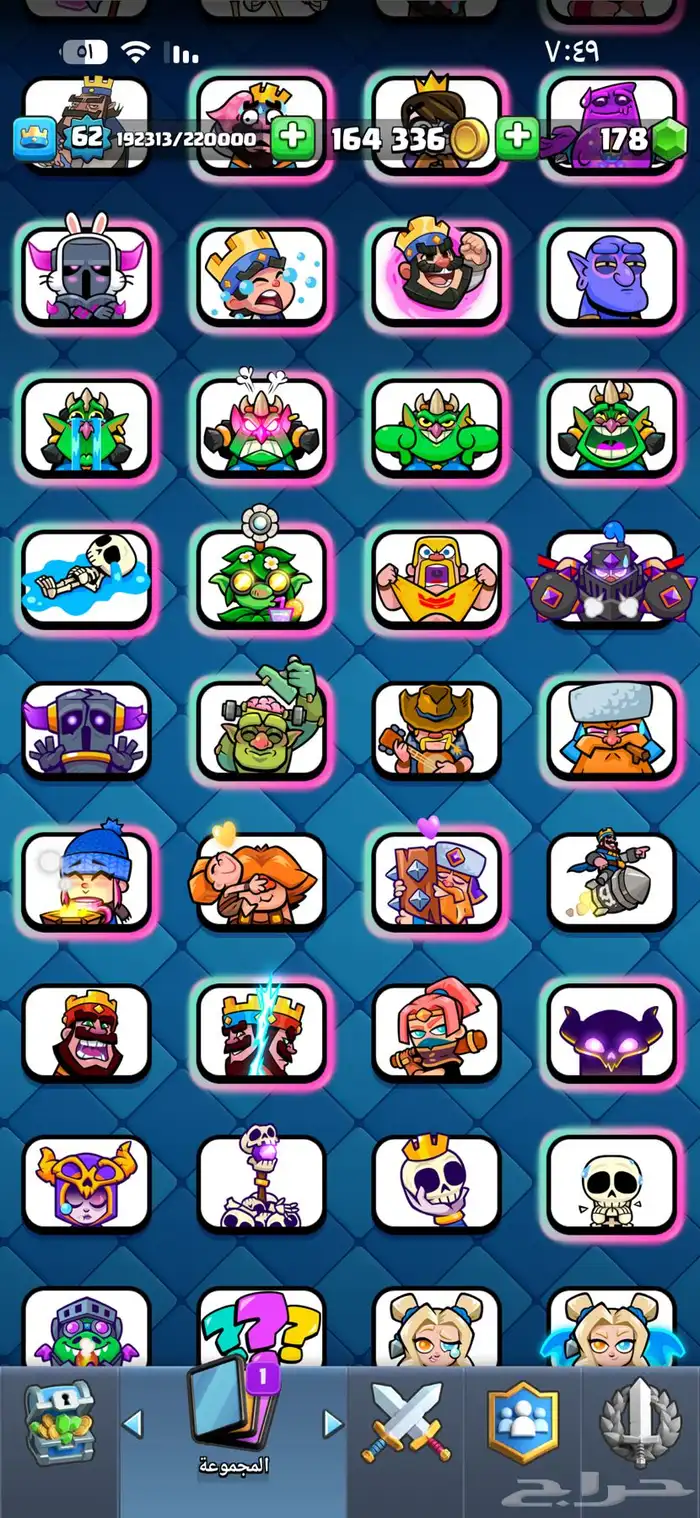Choose the Frankenstein goblin brain emote
This screenshot has height=1518, width=700.
click(262, 729)
